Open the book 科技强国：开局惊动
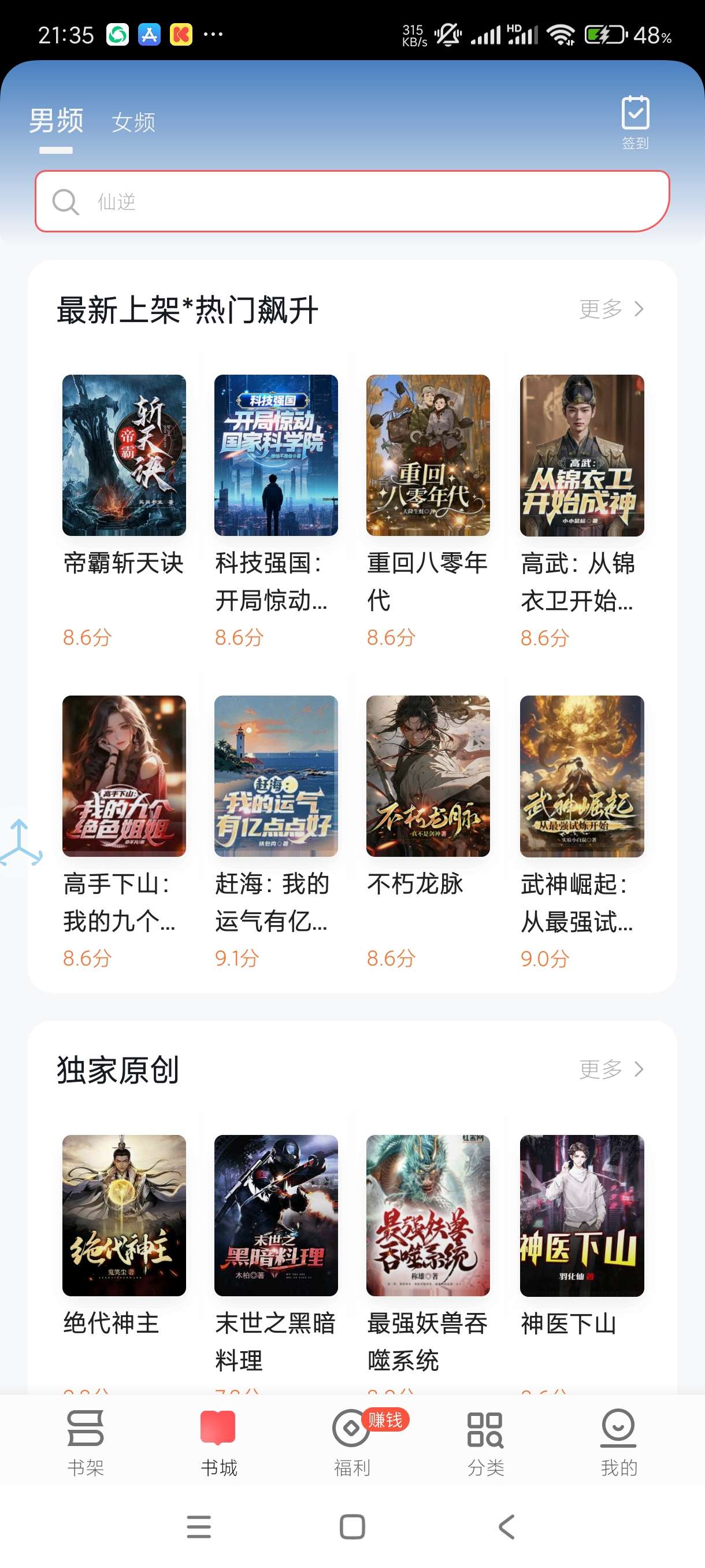 pos(276,455)
